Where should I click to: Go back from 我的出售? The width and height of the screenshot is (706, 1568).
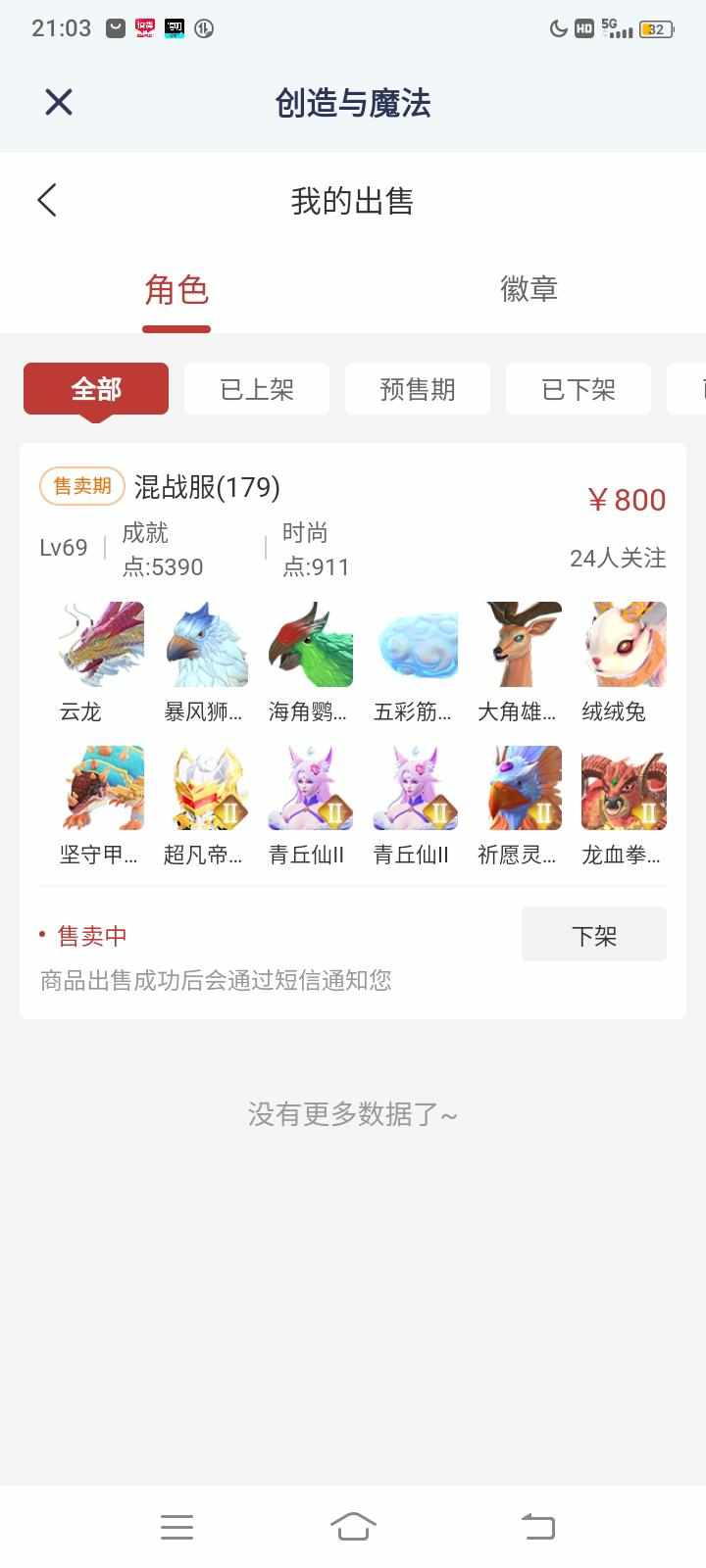click(47, 200)
